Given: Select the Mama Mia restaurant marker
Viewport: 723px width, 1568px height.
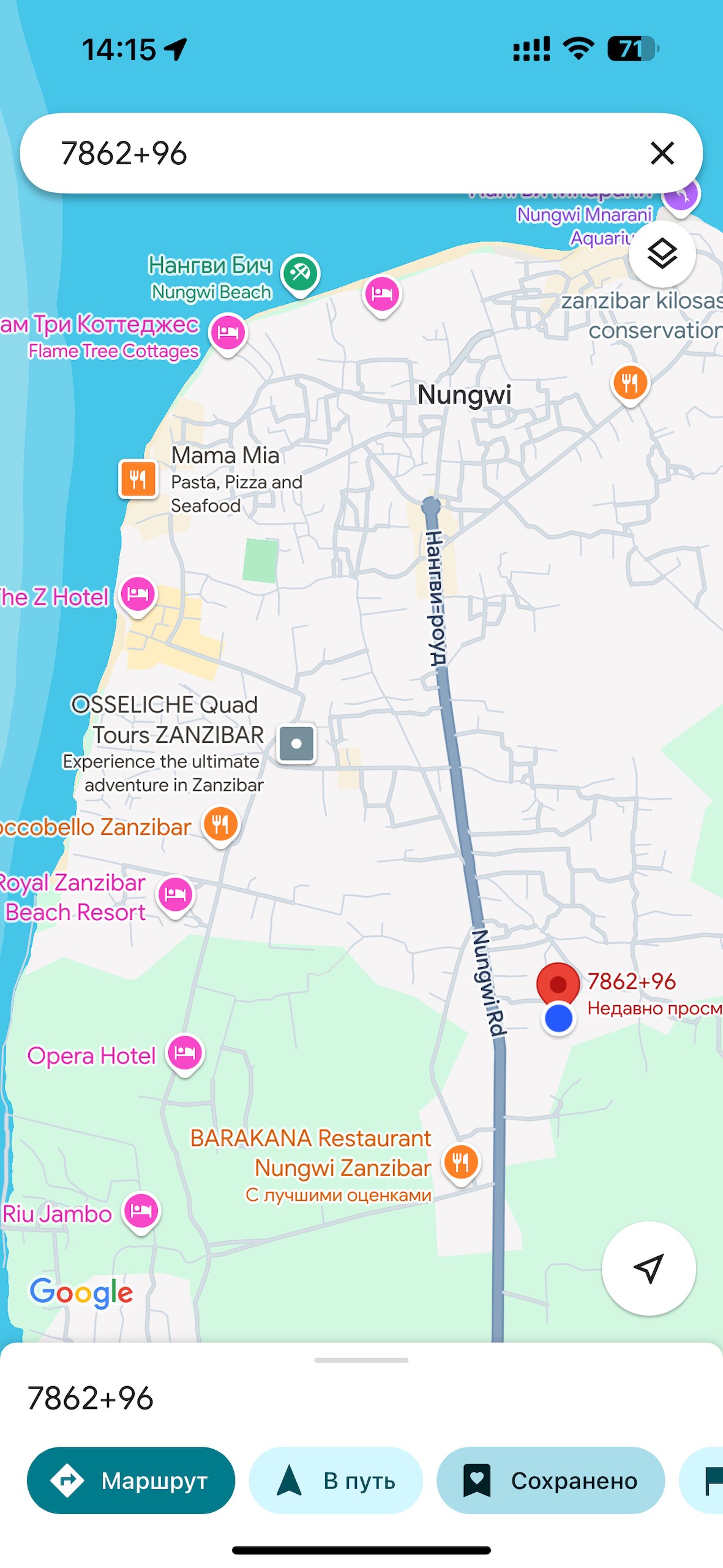Looking at the screenshot, I should (138, 478).
